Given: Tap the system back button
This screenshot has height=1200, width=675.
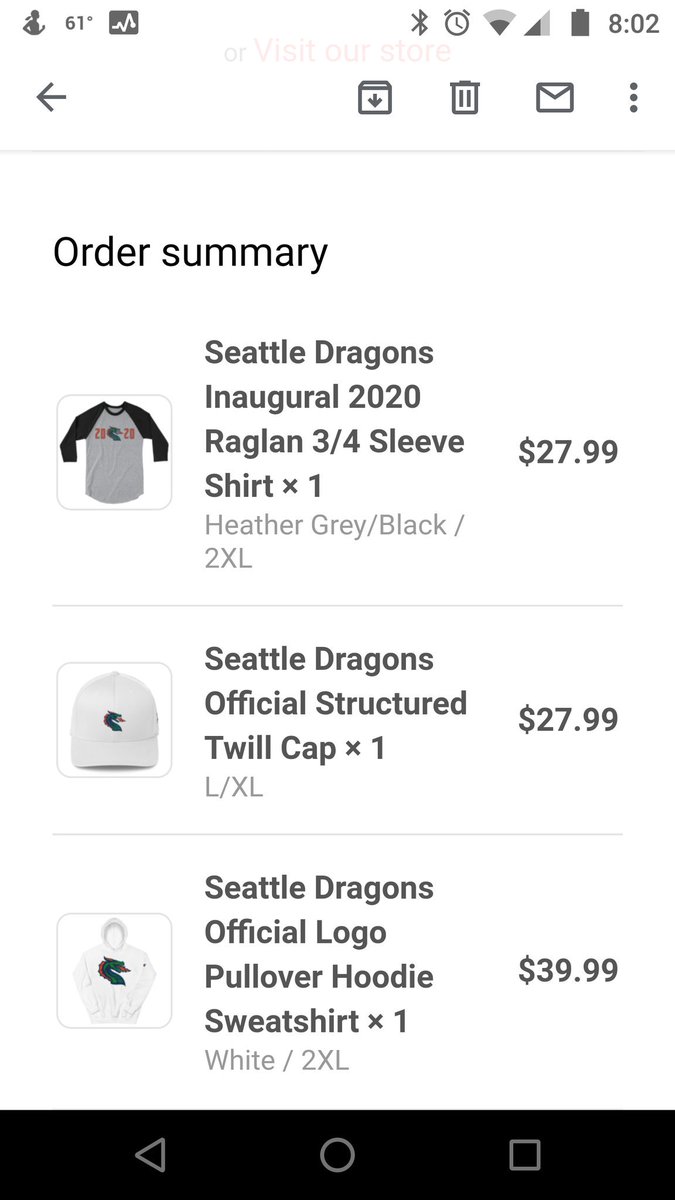Looking at the screenshot, I should click(x=150, y=1155).
